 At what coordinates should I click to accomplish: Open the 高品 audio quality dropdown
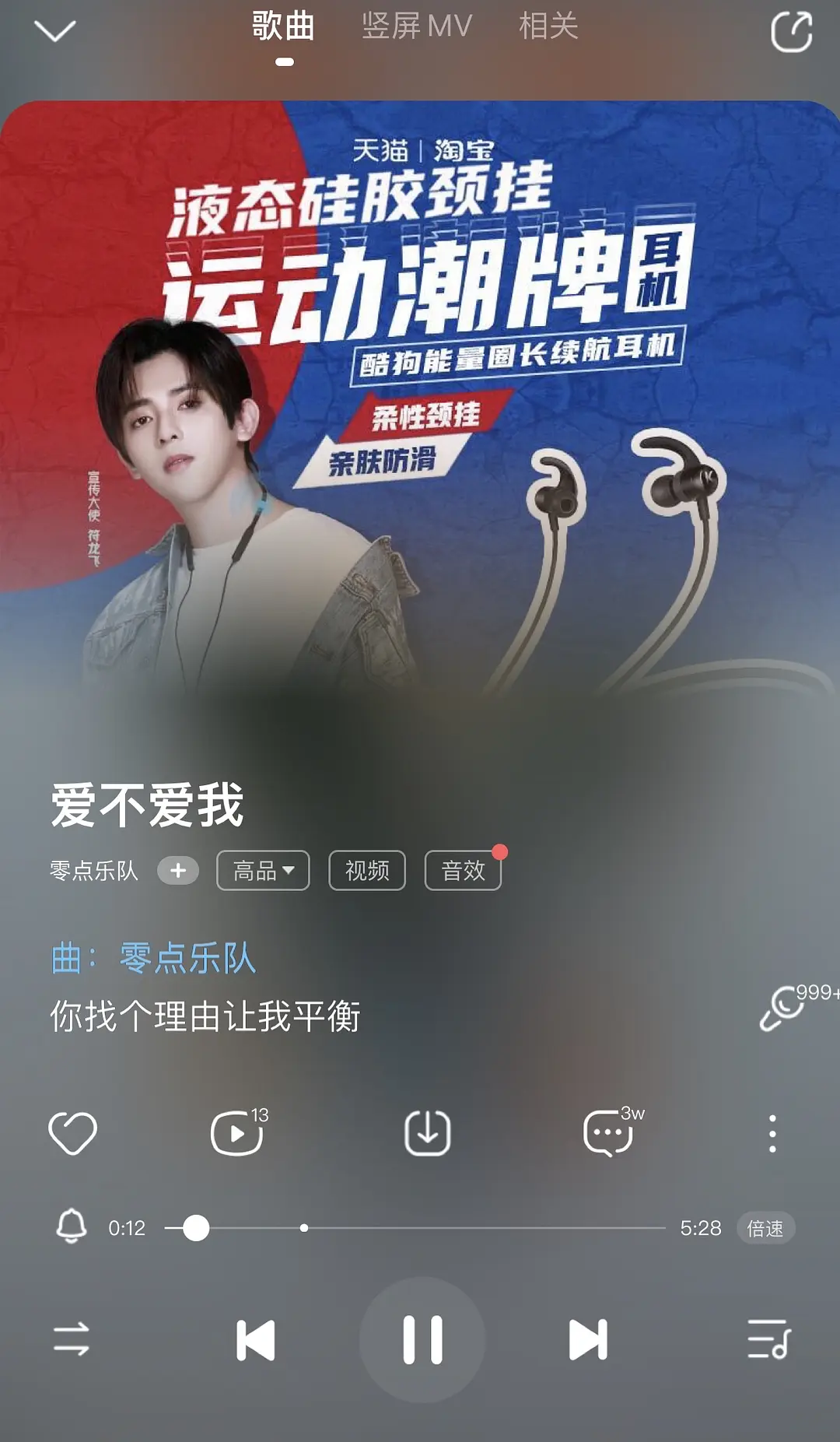pyautogui.click(x=263, y=870)
